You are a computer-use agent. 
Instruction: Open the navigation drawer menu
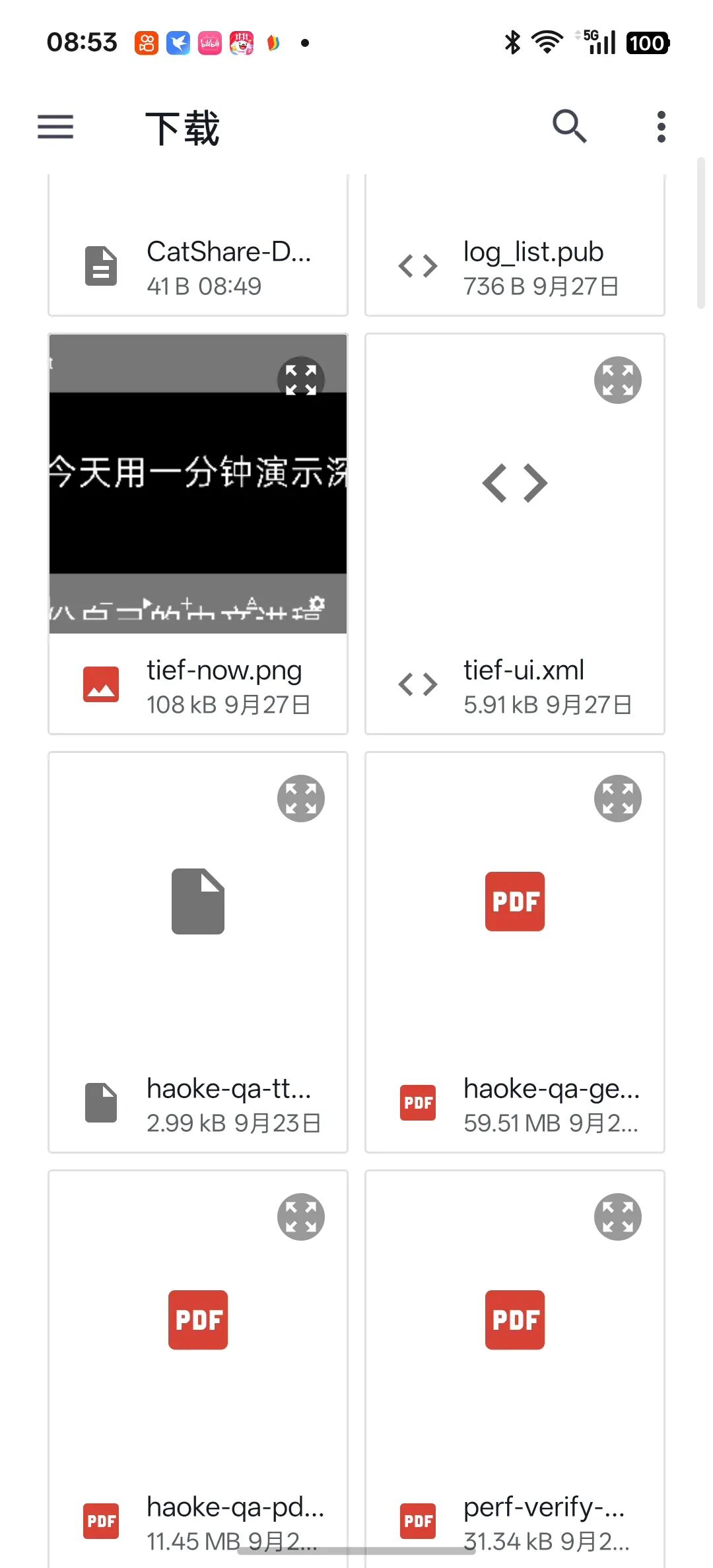(55, 127)
